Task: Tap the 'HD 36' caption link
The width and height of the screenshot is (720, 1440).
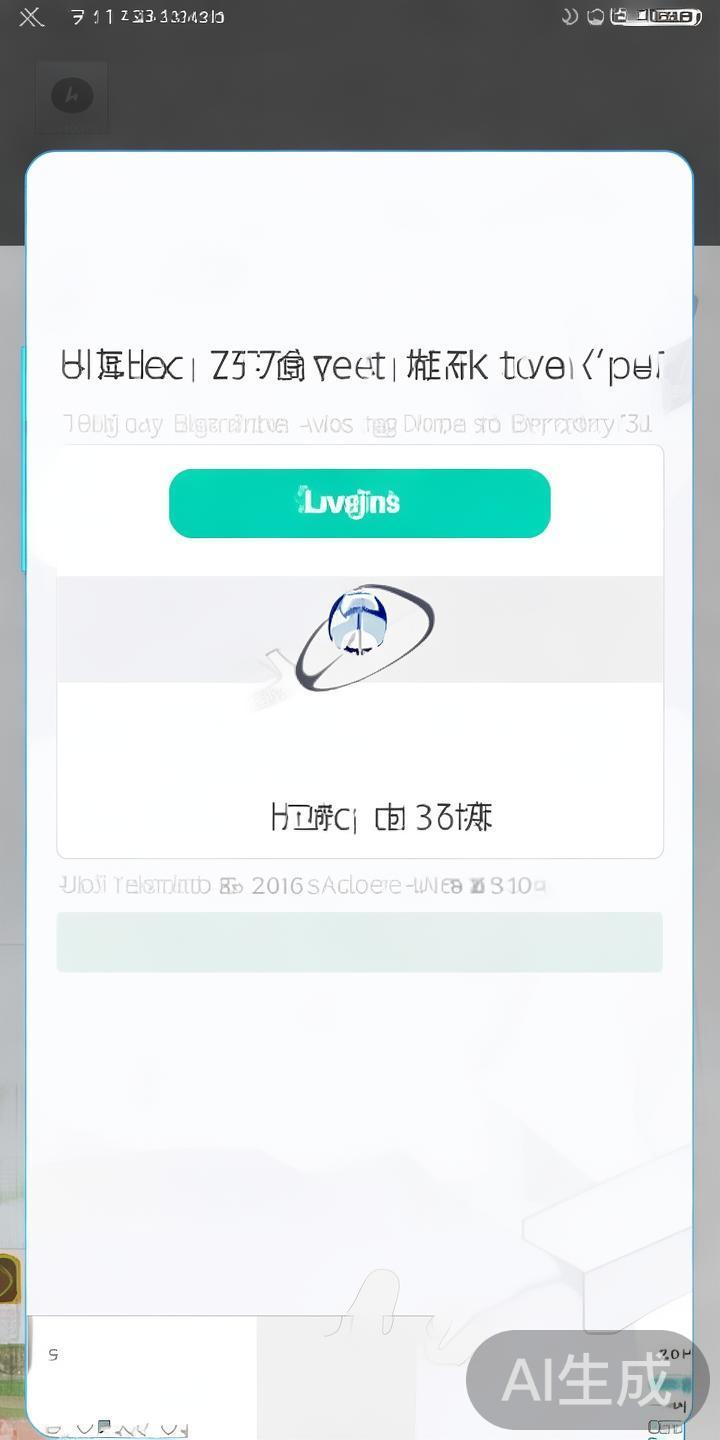Action: pyautogui.click(x=360, y=816)
